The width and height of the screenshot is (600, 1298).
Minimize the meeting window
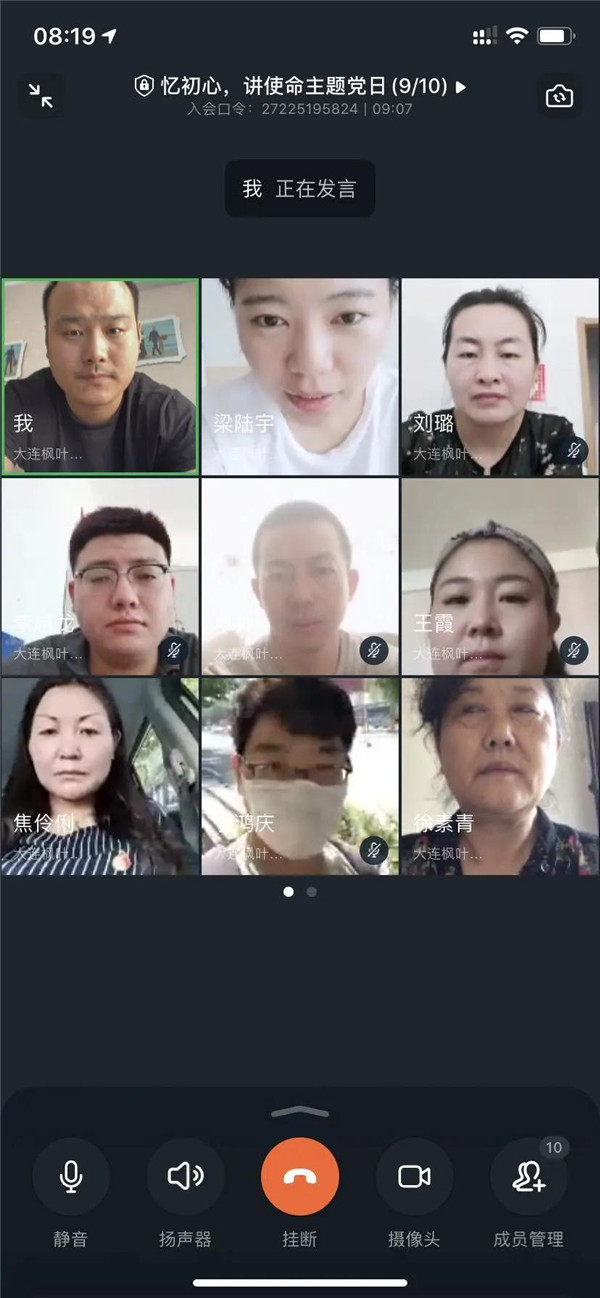click(x=41, y=96)
